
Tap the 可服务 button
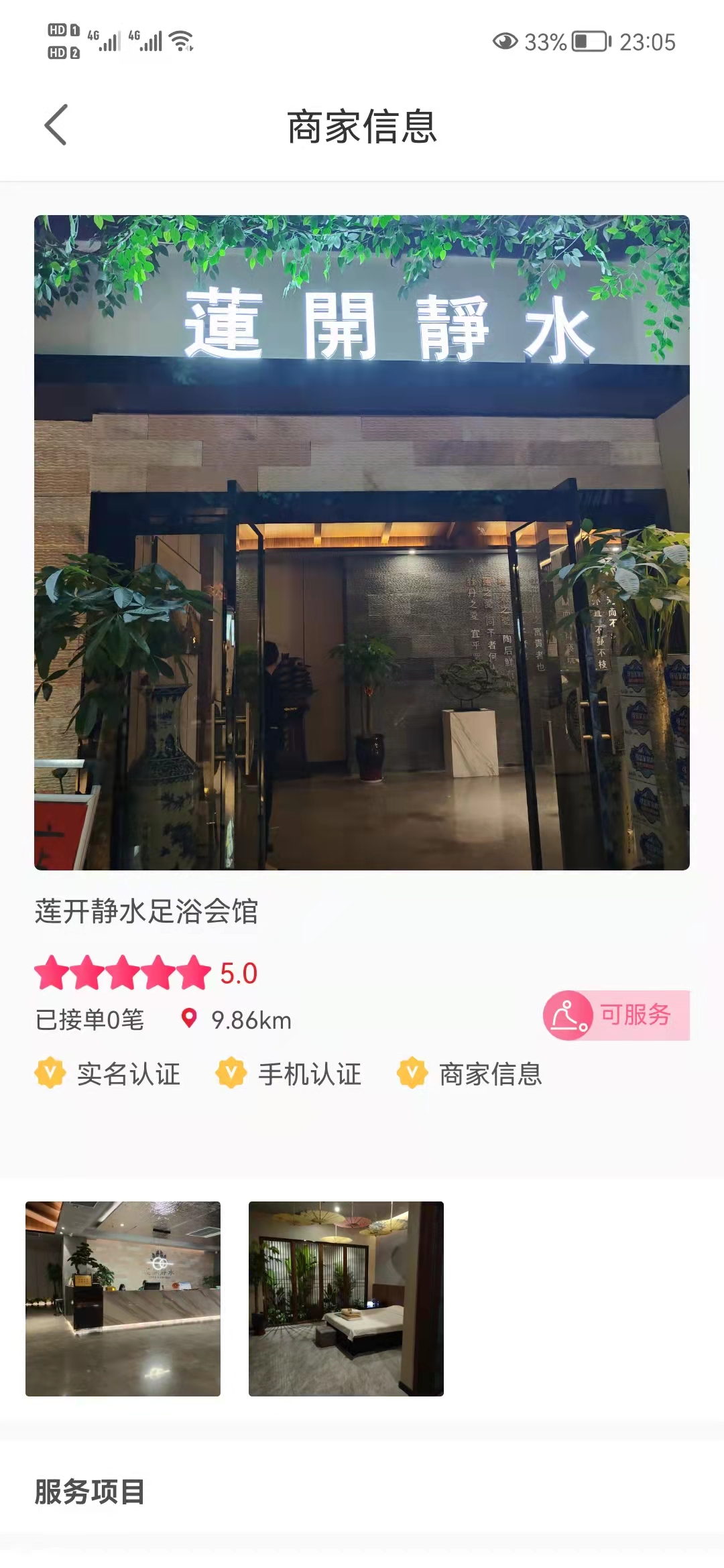(616, 1015)
